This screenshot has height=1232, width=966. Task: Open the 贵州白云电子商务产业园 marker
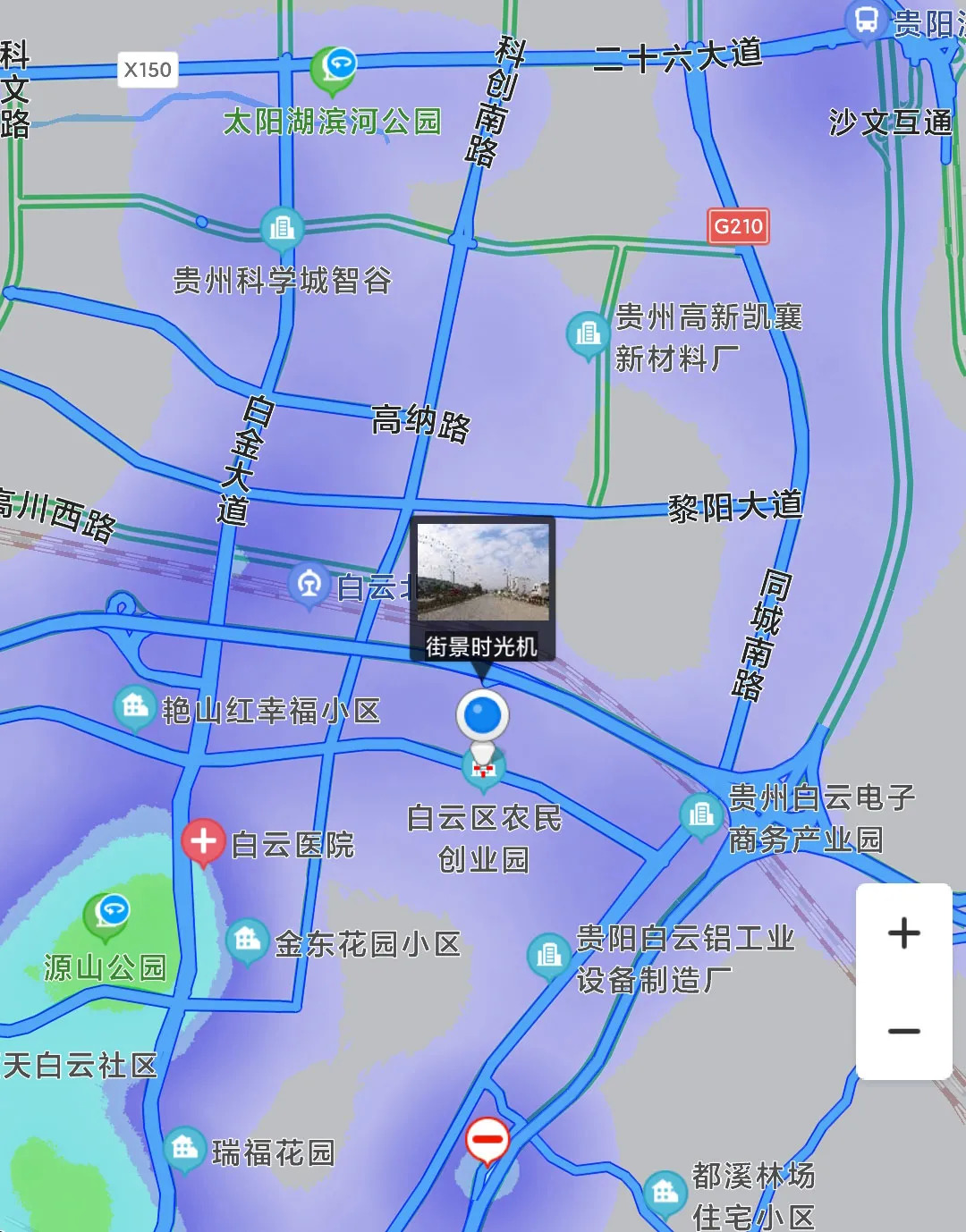click(700, 814)
